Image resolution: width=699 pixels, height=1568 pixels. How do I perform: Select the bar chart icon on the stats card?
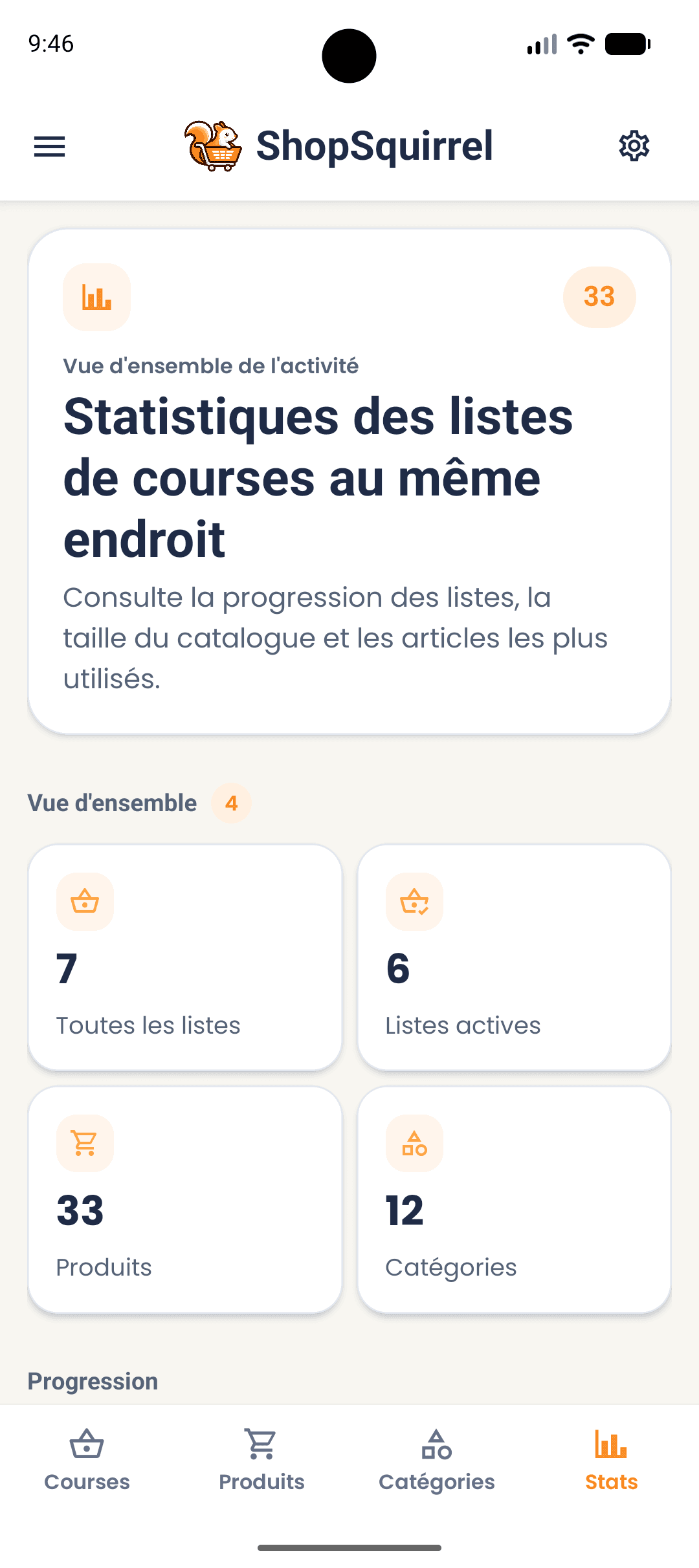pyautogui.click(x=96, y=296)
